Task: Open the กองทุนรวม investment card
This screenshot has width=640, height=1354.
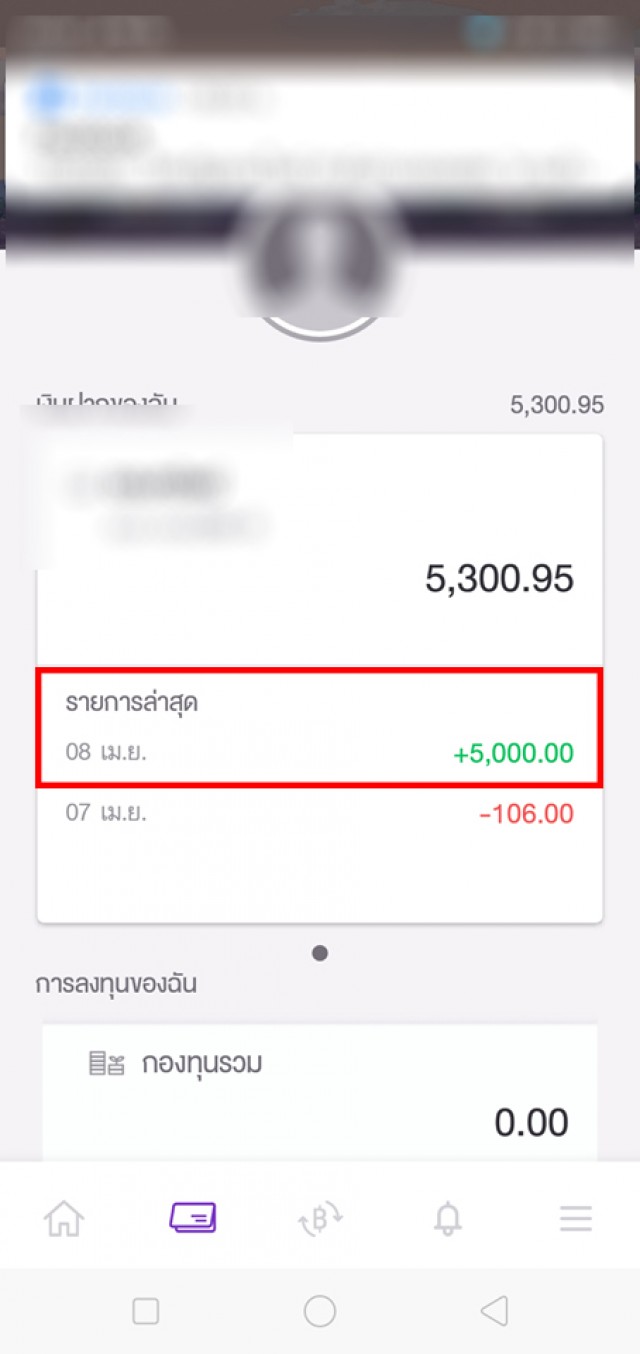Action: click(x=320, y=1092)
